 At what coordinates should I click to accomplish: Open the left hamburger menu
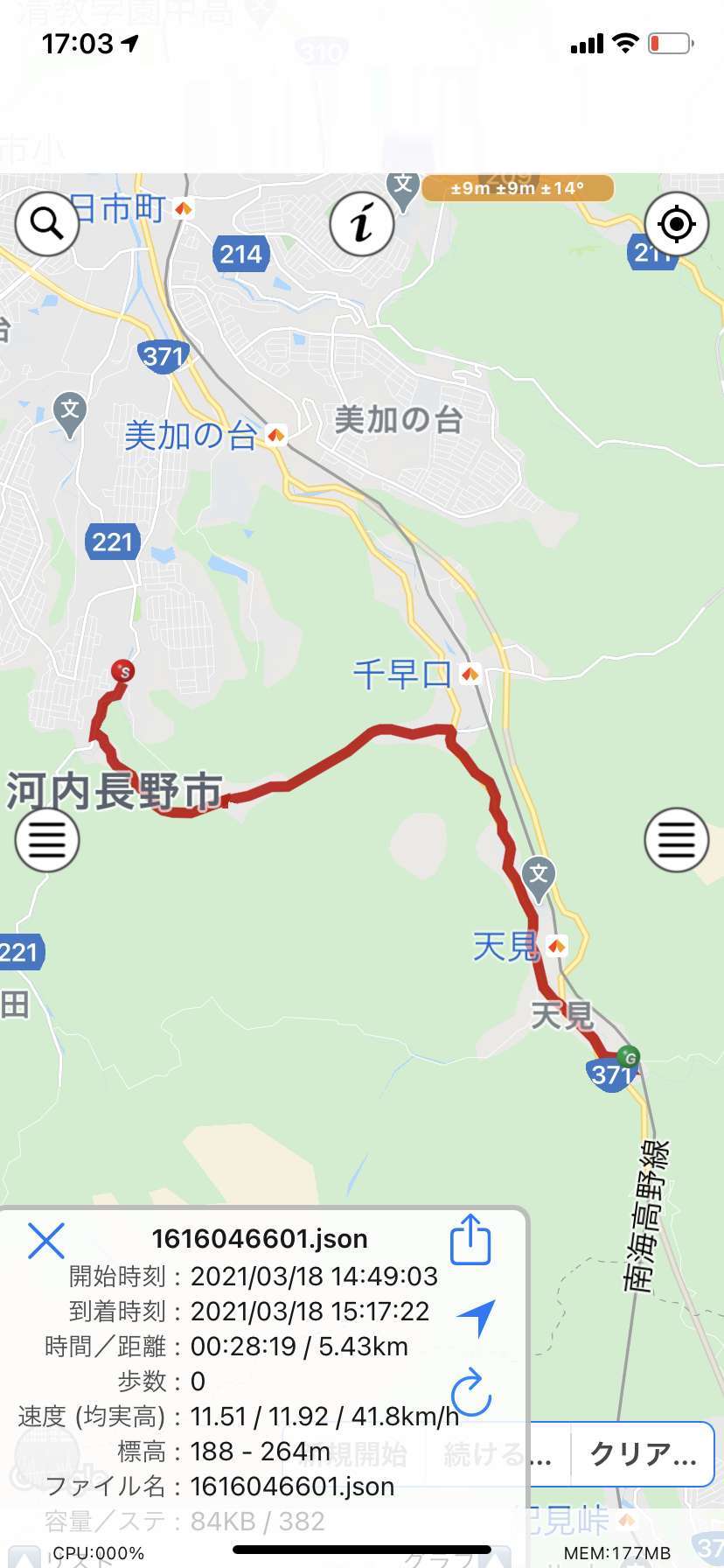pyautogui.click(x=47, y=840)
